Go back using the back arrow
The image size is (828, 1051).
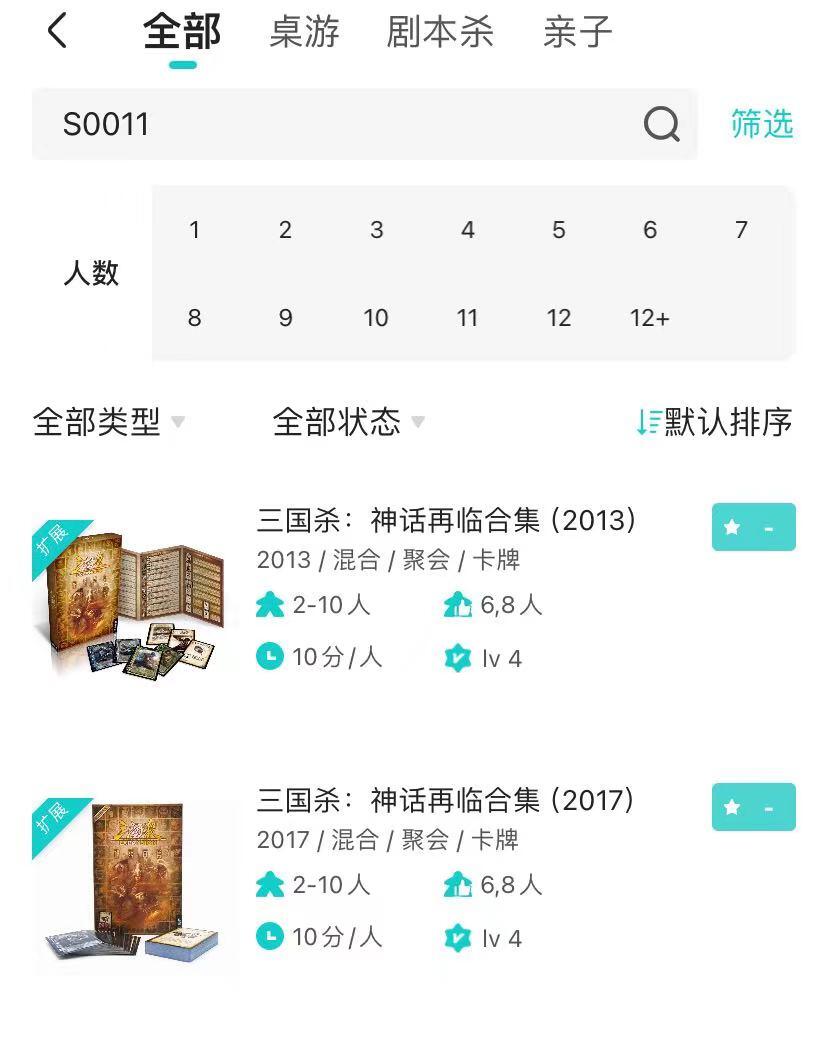pos(58,31)
